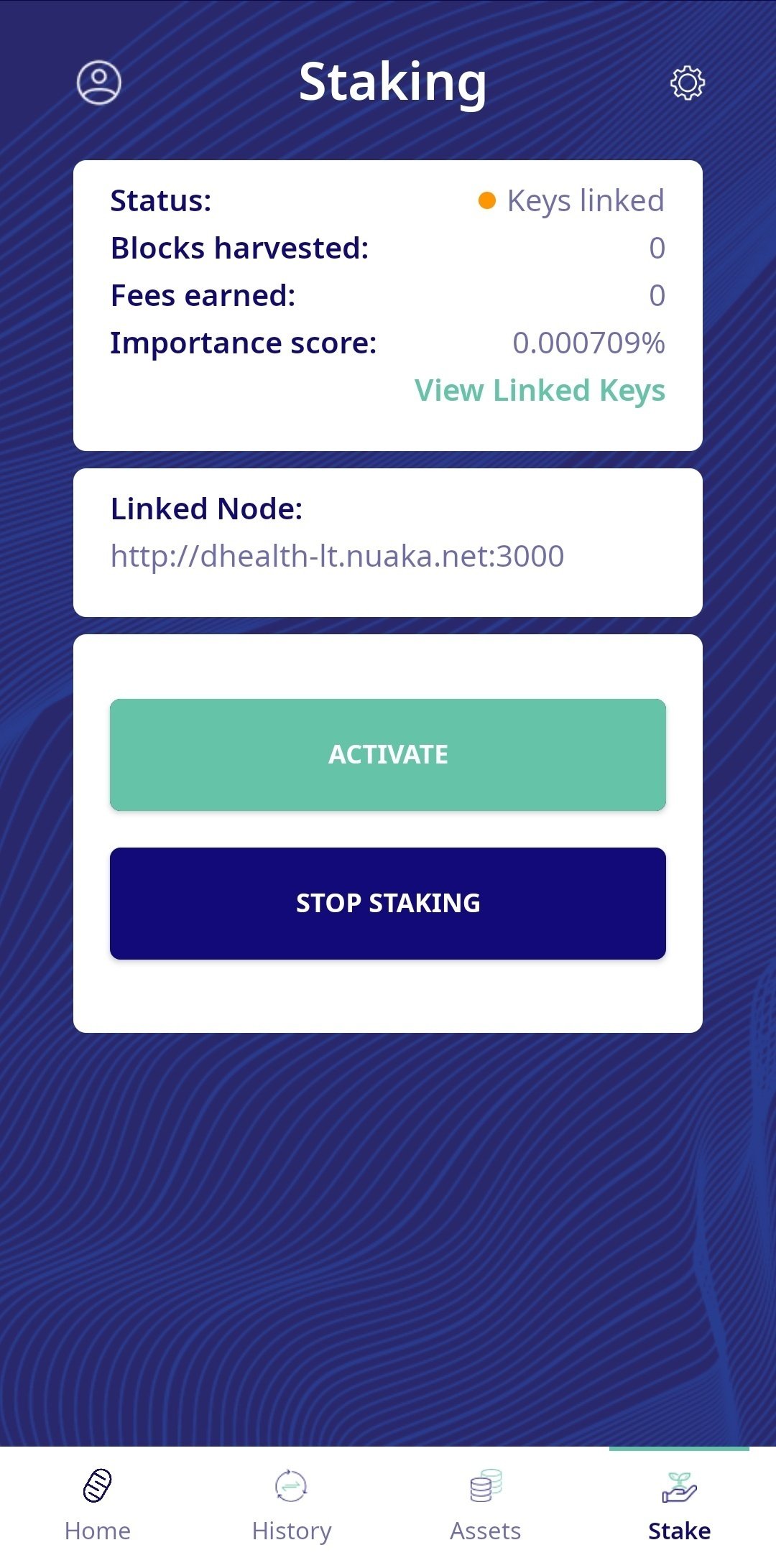Select the Stake tab
This screenshot has height=1568, width=776.
[679, 1506]
